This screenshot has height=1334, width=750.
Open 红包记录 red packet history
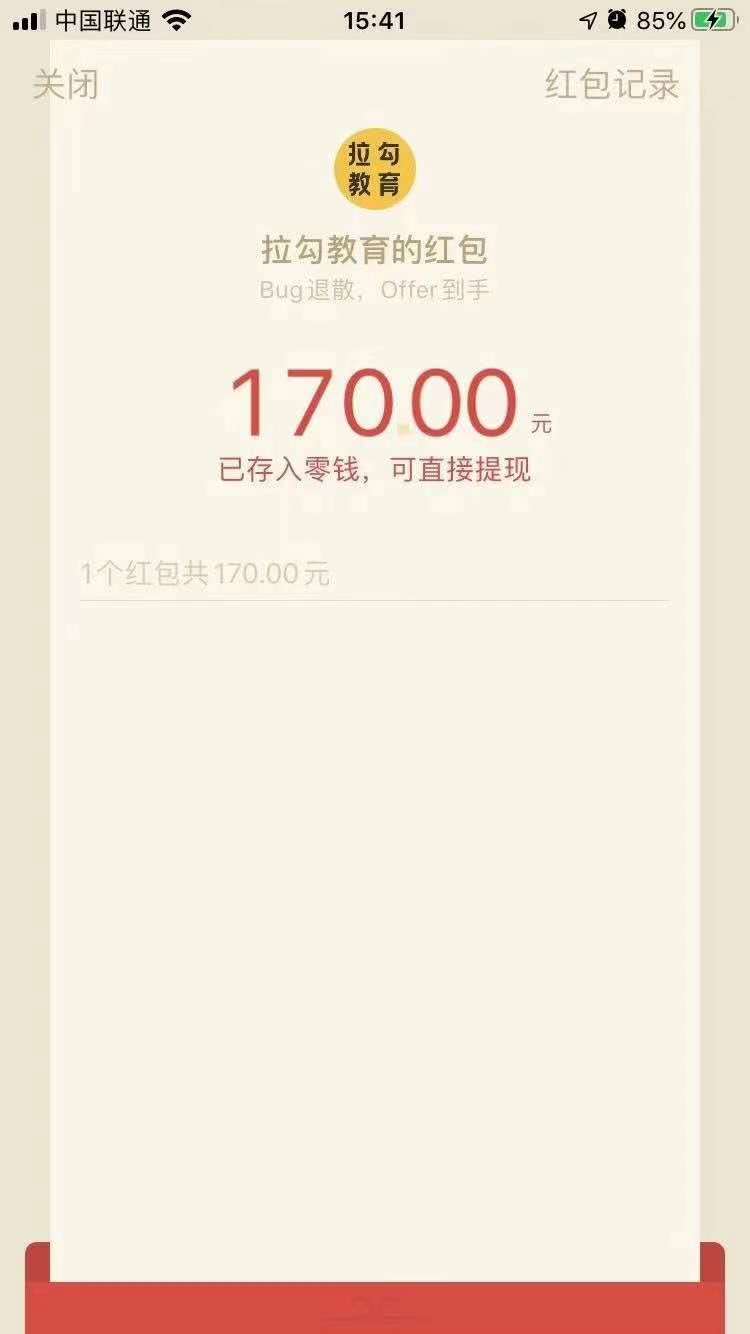pyautogui.click(x=612, y=85)
